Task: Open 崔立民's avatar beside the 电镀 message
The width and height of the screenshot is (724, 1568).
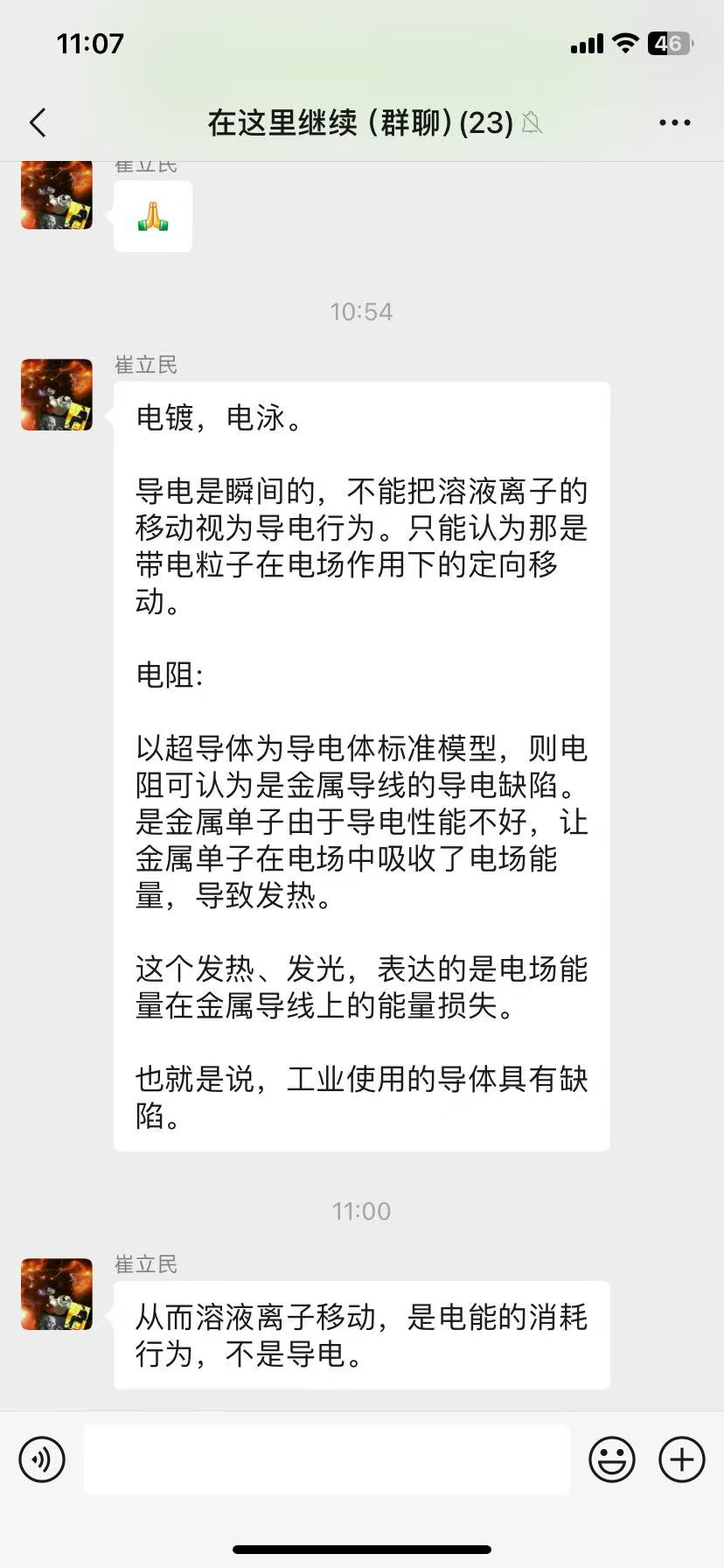Action: click(x=57, y=395)
